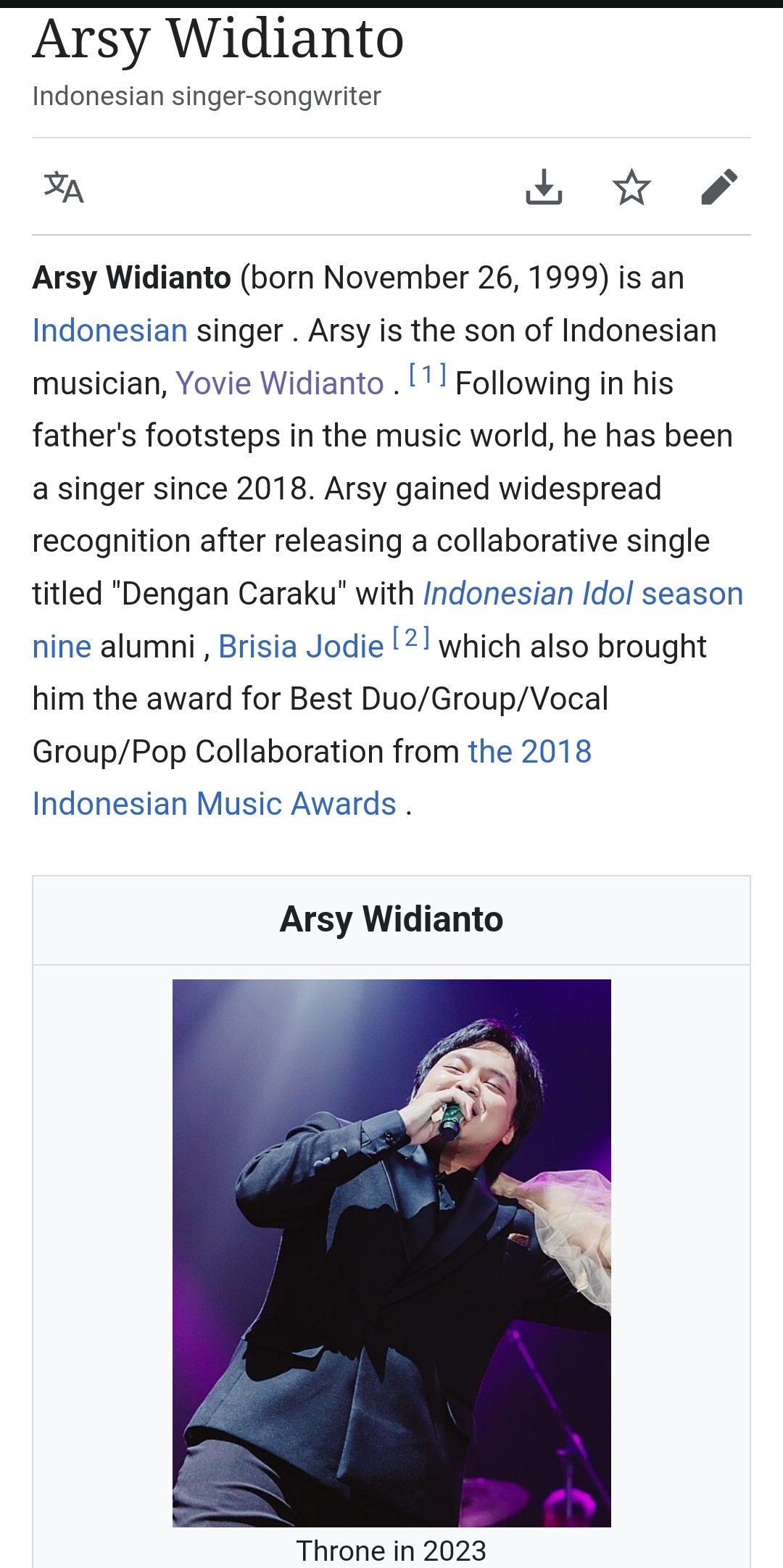Viewport: 783px width, 1568px height.
Task: Open citation reference 1
Action: [x=427, y=375]
